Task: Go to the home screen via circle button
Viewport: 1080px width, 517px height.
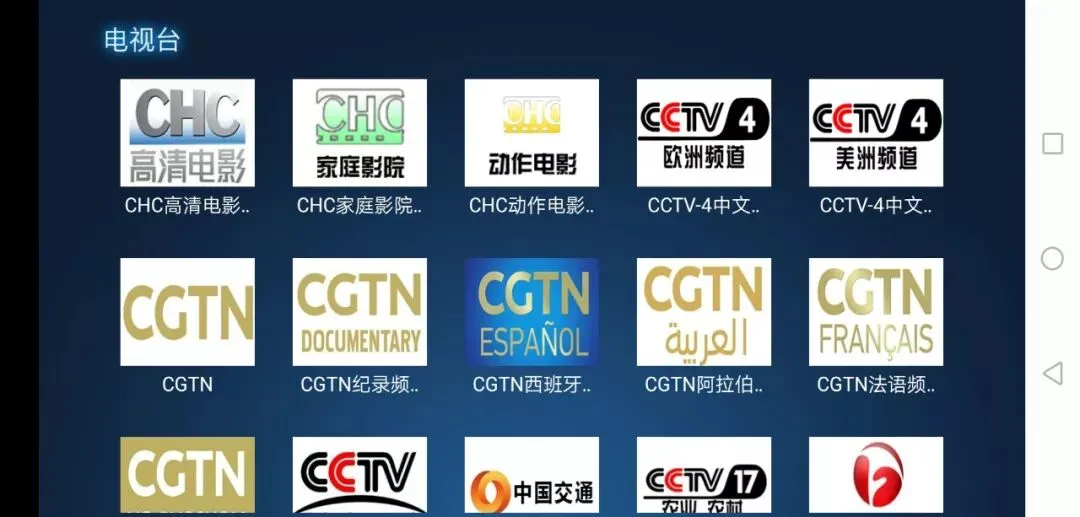Action: click(x=1052, y=259)
